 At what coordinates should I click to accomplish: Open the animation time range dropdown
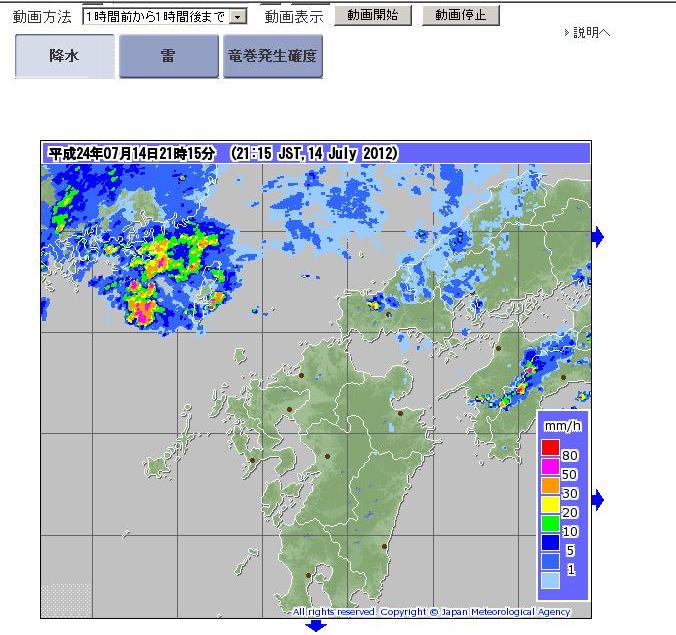pyautogui.click(x=237, y=17)
